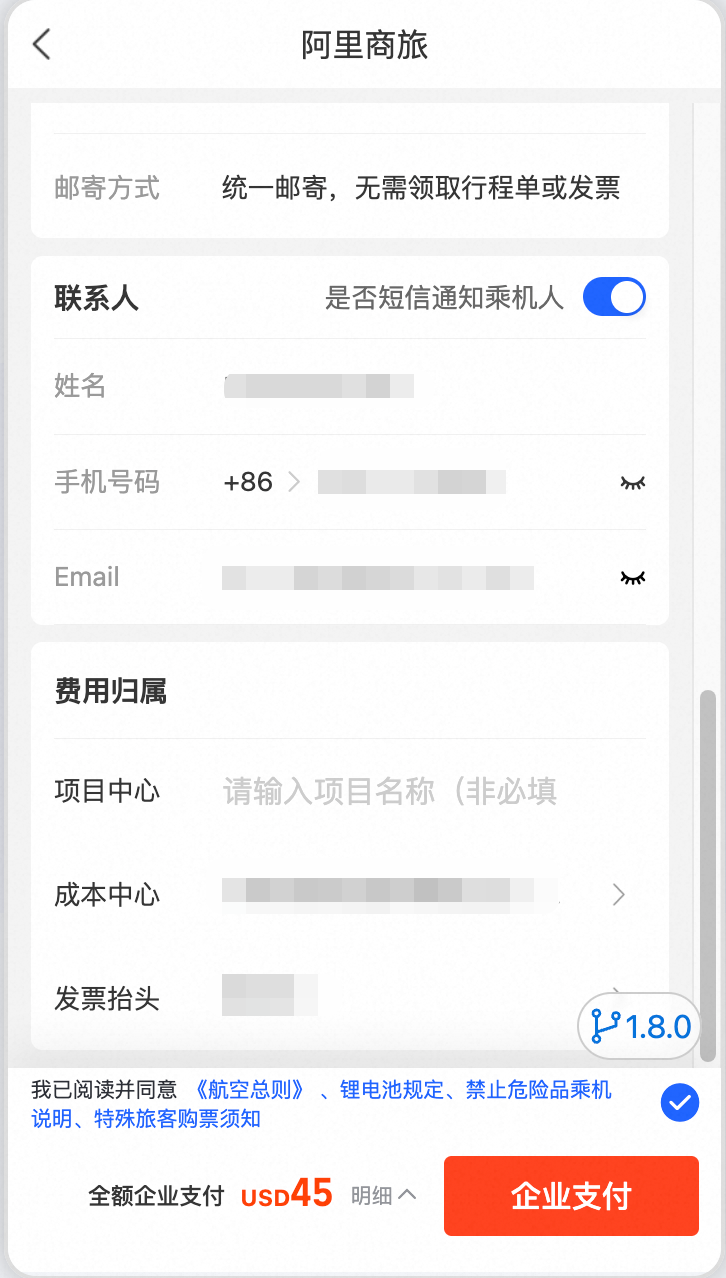
Task: Reveal the hidden Email address
Action: [x=632, y=577]
